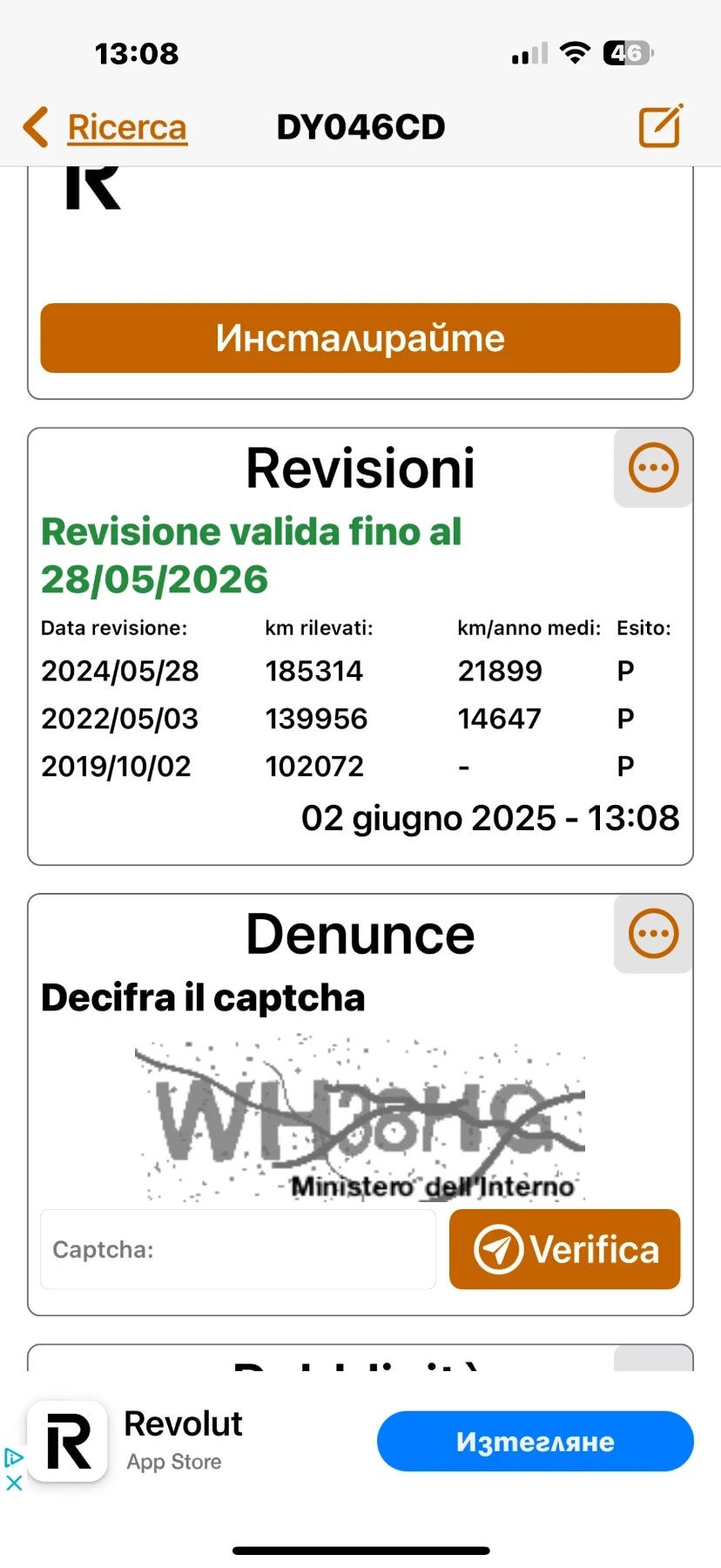
Task: Tap the orange Инсталирайте button
Action: (360, 338)
